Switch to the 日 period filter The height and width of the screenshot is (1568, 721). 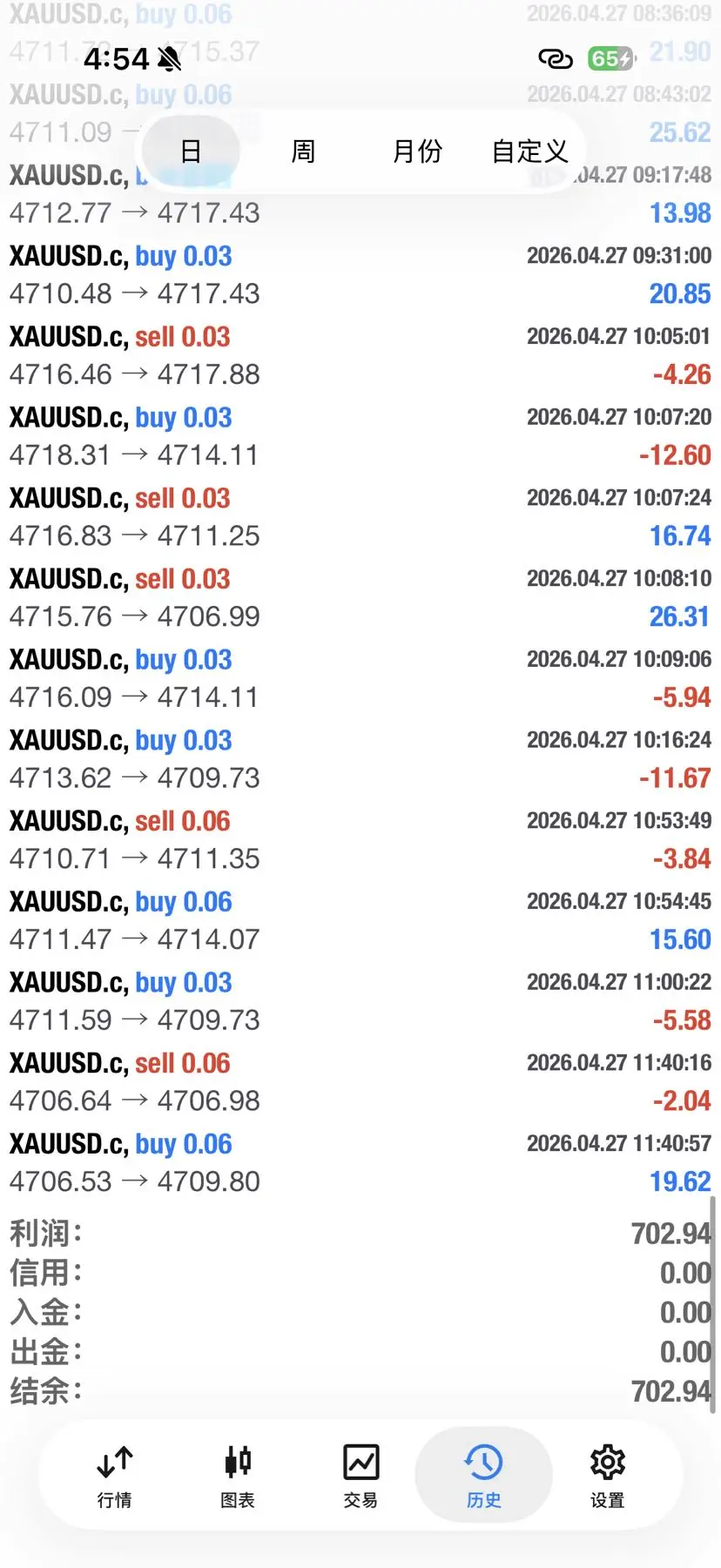(191, 151)
